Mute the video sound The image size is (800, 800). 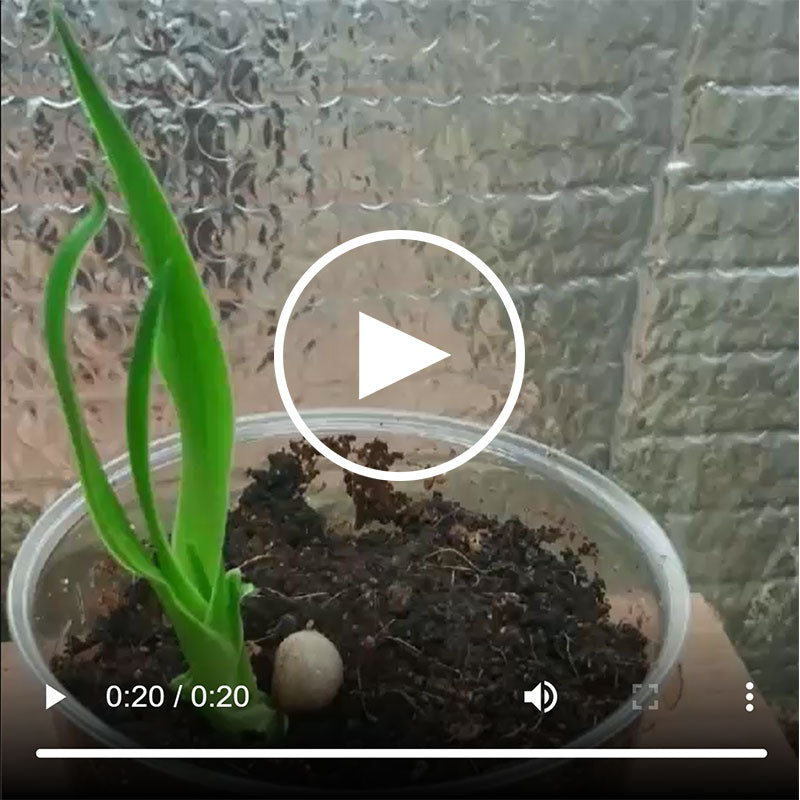[x=540, y=697]
